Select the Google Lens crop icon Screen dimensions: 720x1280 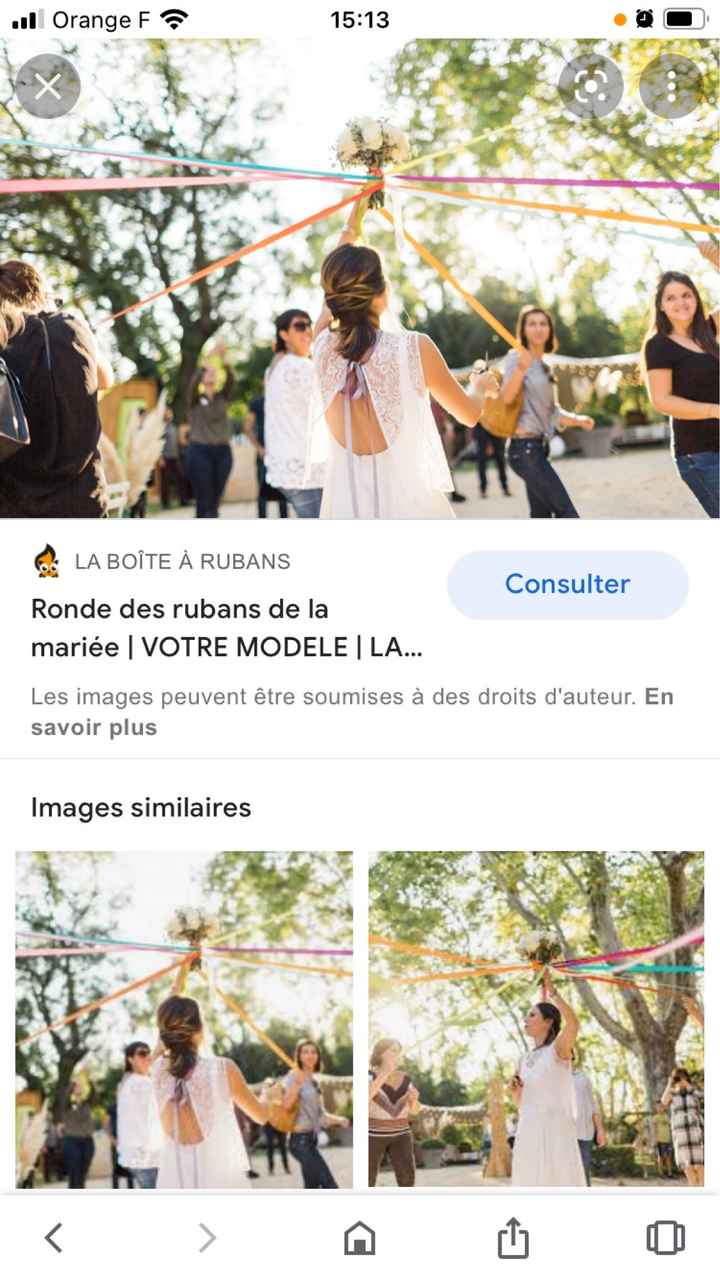pyautogui.click(x=591, y=86)
